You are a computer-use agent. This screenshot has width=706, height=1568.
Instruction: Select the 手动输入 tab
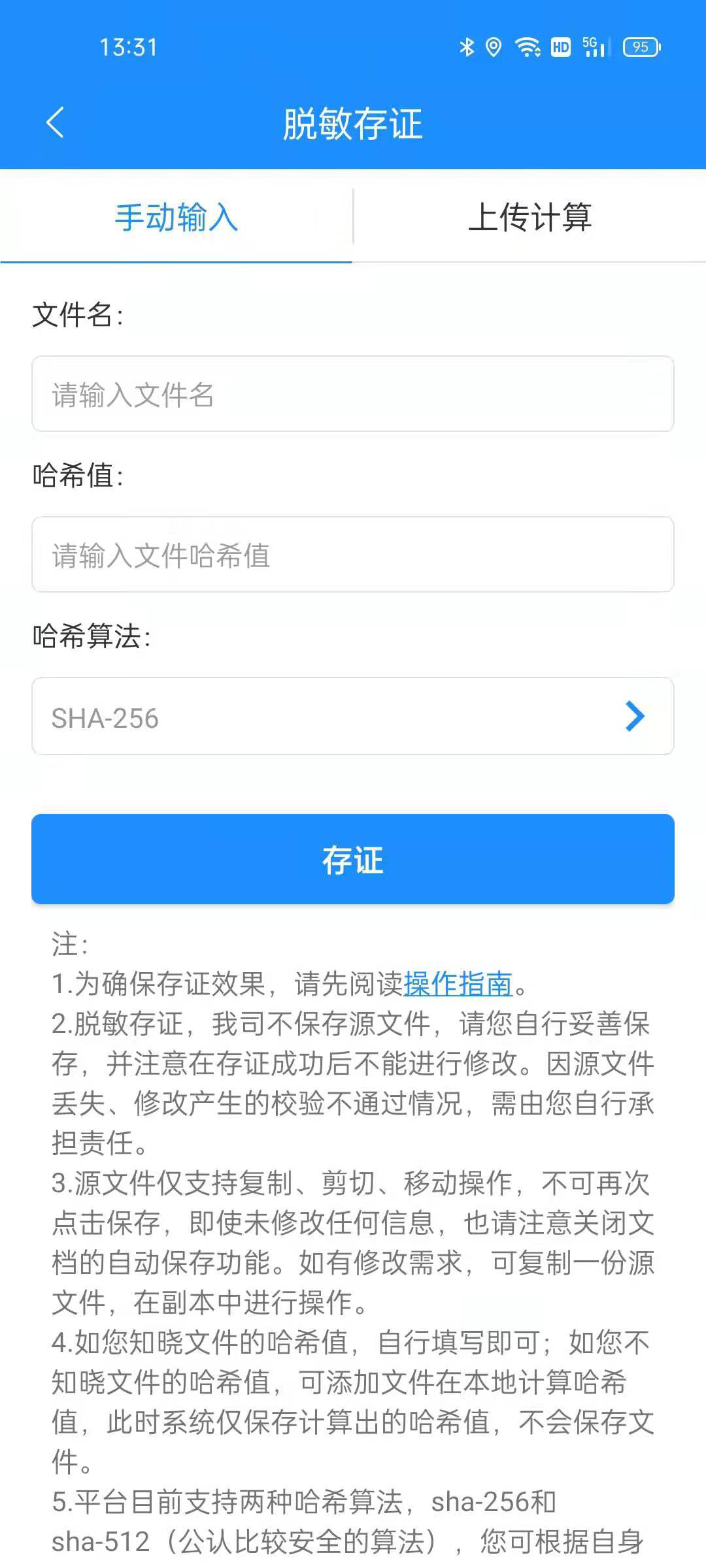click(x=176, y=218)
